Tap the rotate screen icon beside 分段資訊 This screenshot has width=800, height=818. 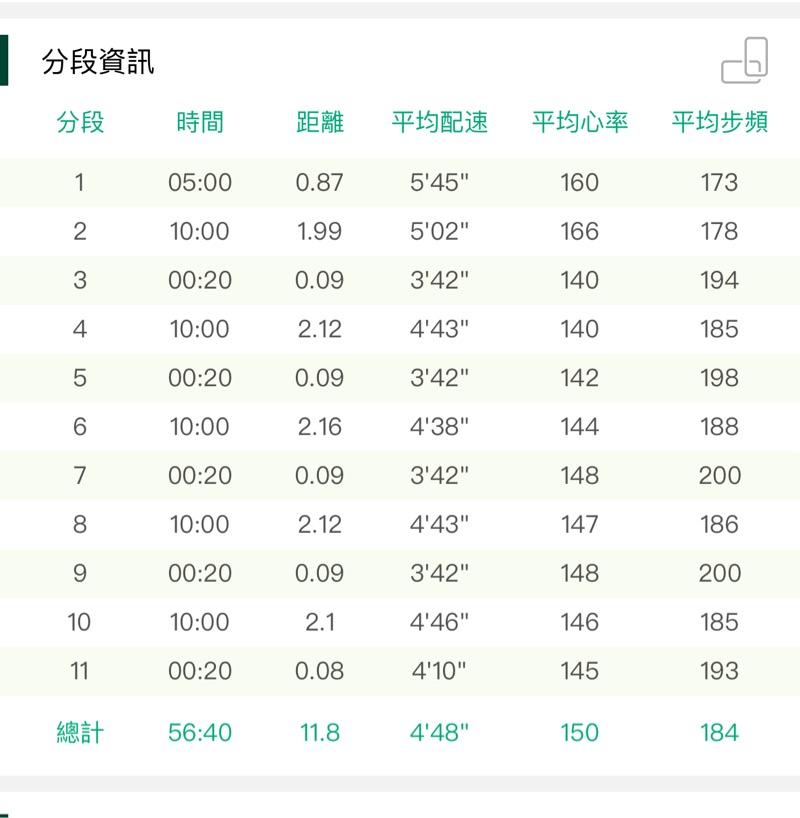click(745, 61)
